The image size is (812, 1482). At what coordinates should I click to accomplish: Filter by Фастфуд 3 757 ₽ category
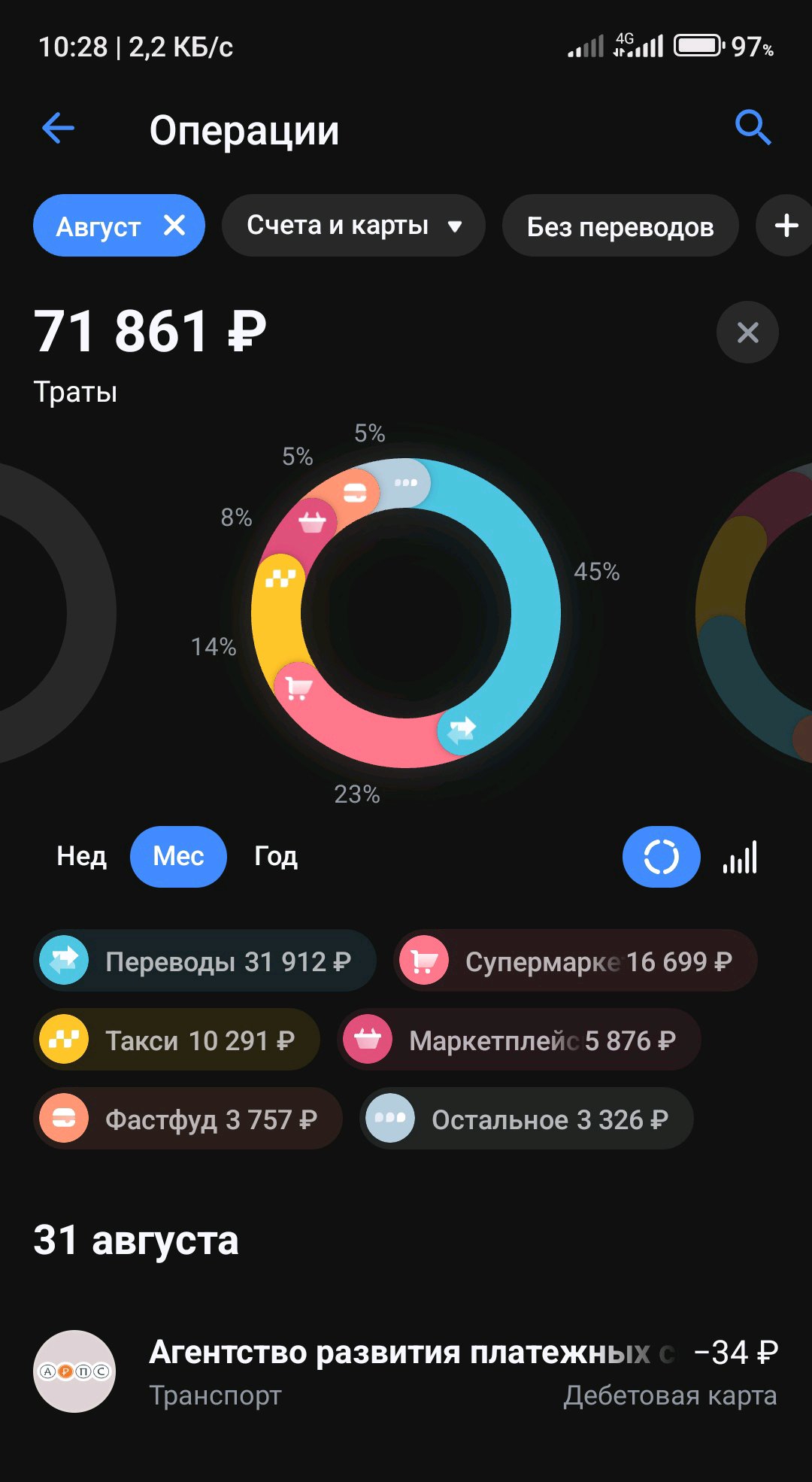pos(188,1119)
